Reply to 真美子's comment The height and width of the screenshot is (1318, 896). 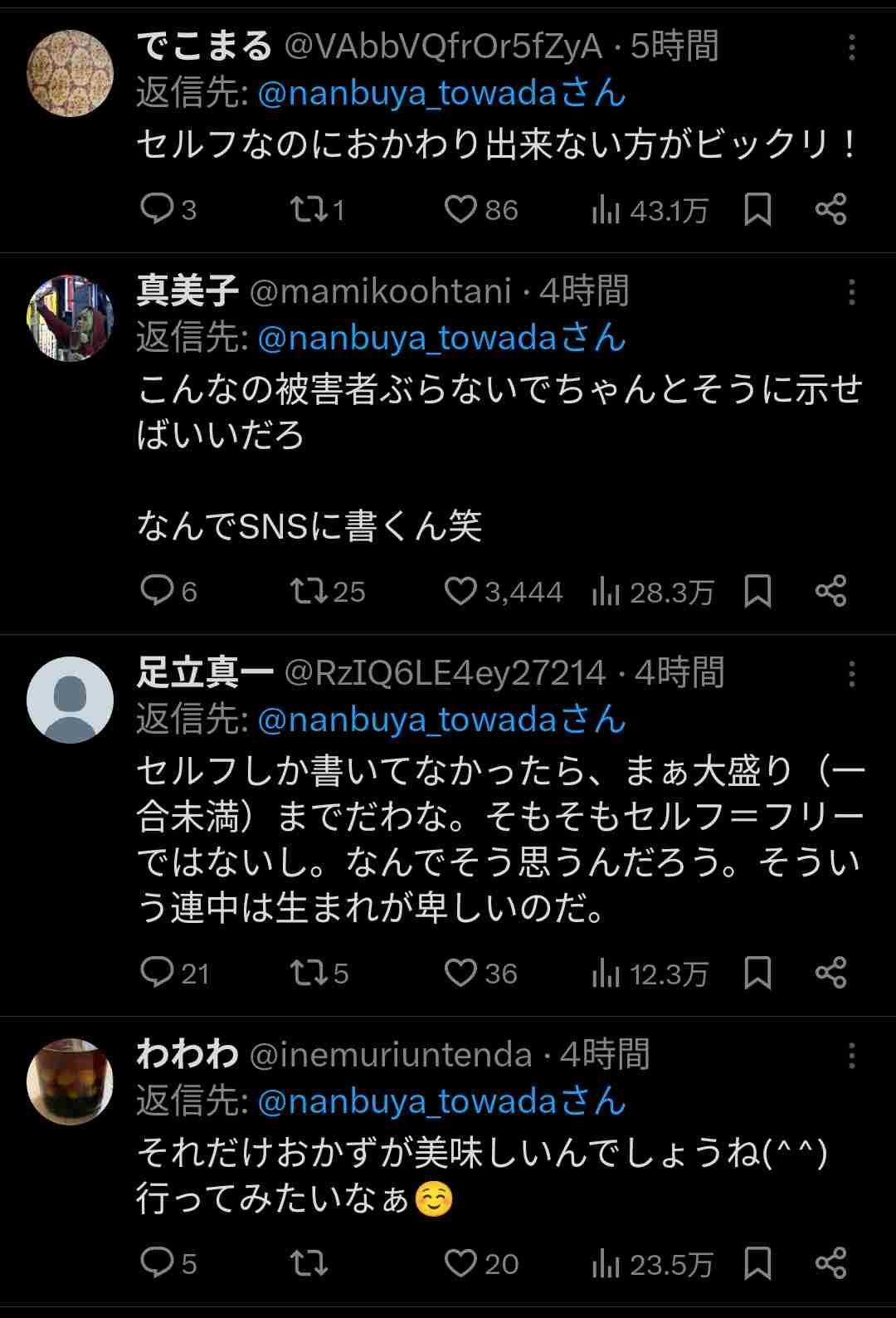[157, 591]
